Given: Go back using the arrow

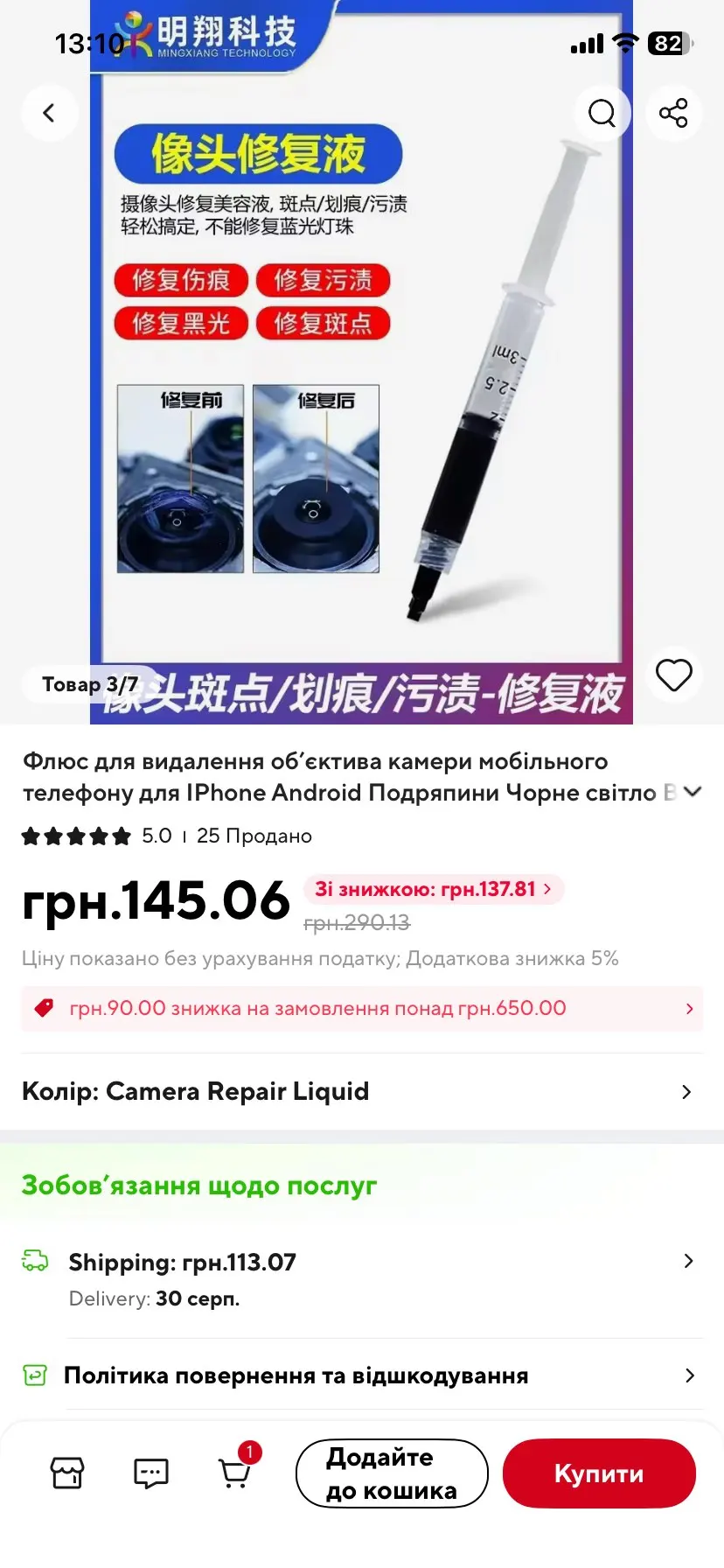Looking at the screenshot, I should pos(50,113).
